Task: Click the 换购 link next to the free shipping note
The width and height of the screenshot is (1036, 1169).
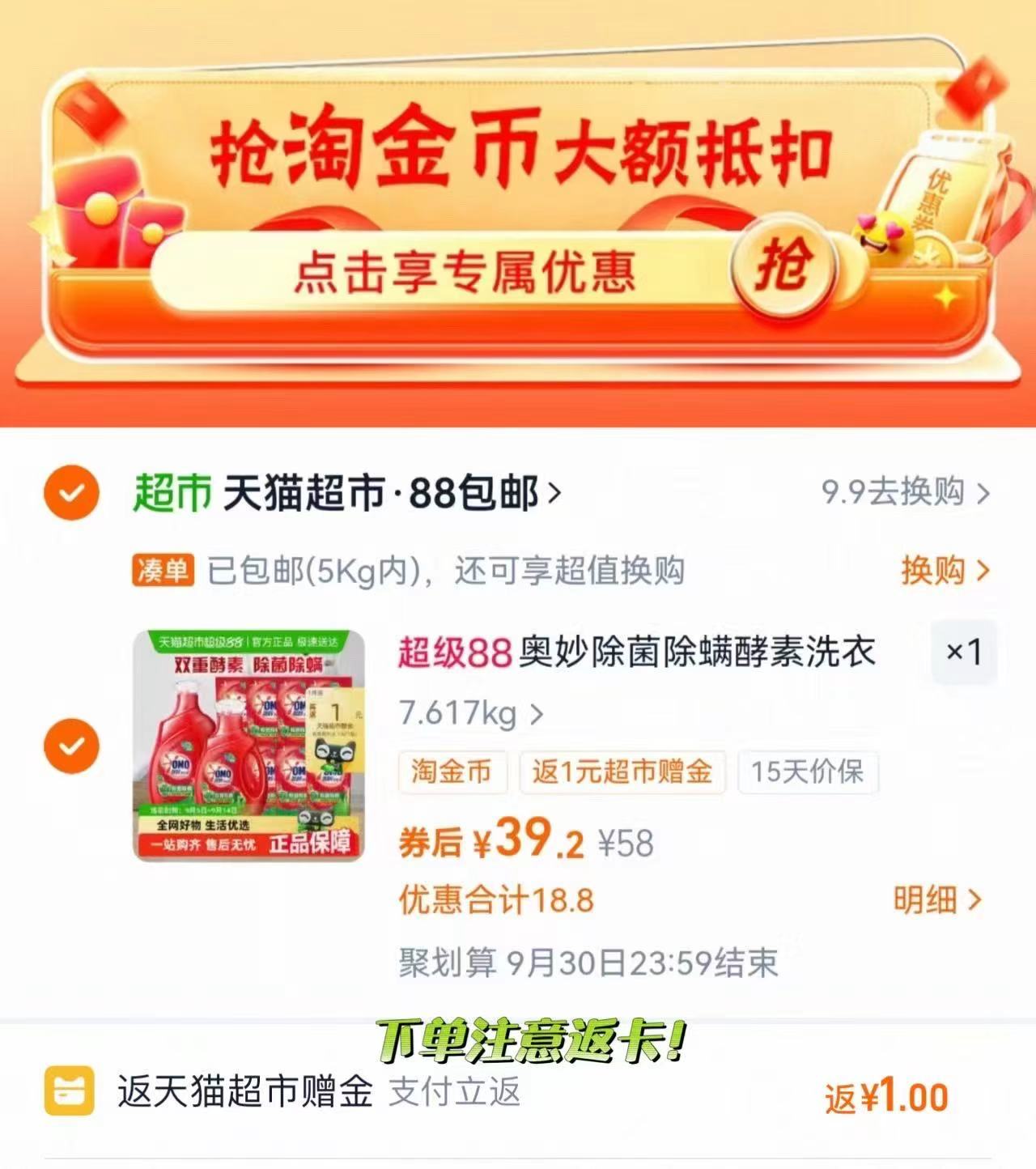Action: click(936, 572)
